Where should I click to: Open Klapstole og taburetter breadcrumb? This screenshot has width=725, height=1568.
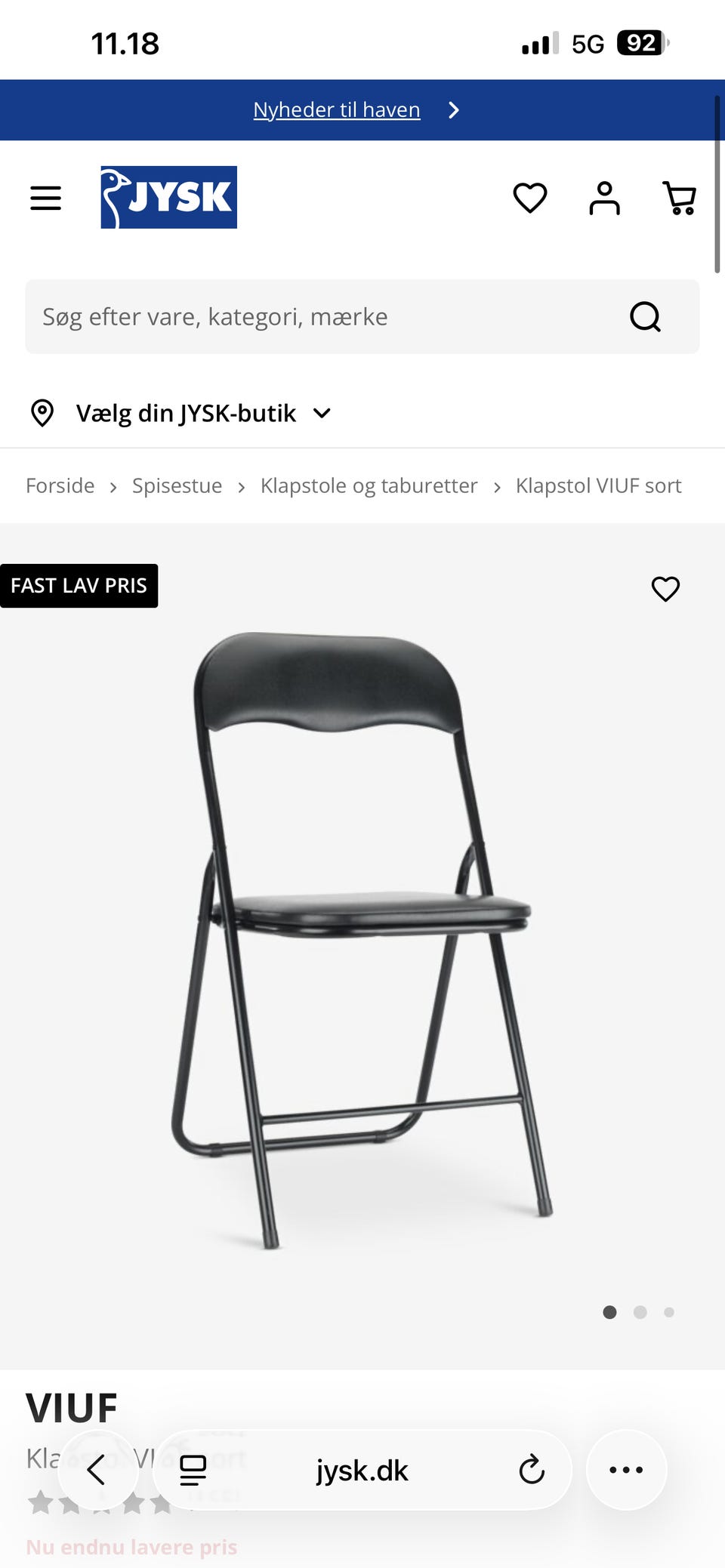click(x=368, y=485)
